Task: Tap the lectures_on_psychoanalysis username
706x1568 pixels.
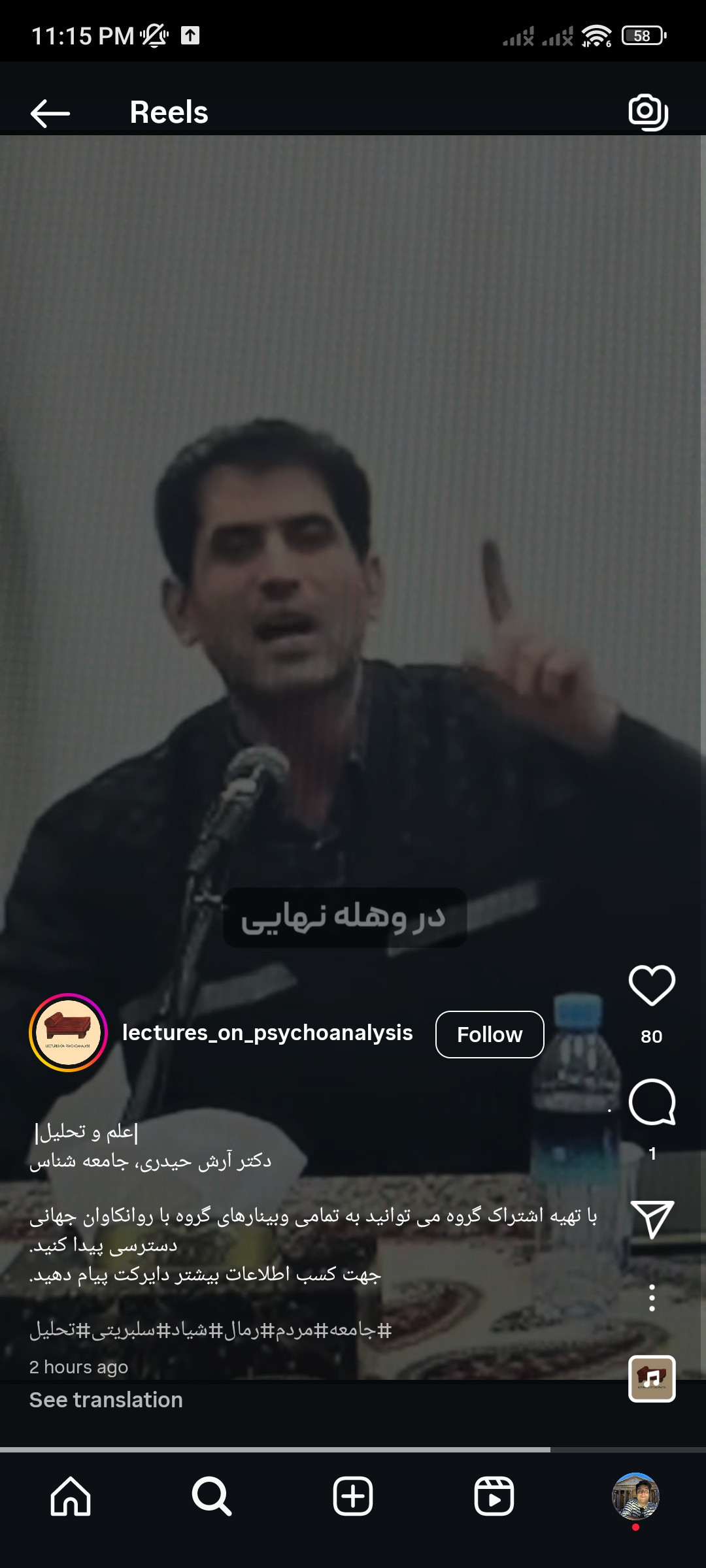Action: pyautogui.click(x=267, y=1033)
